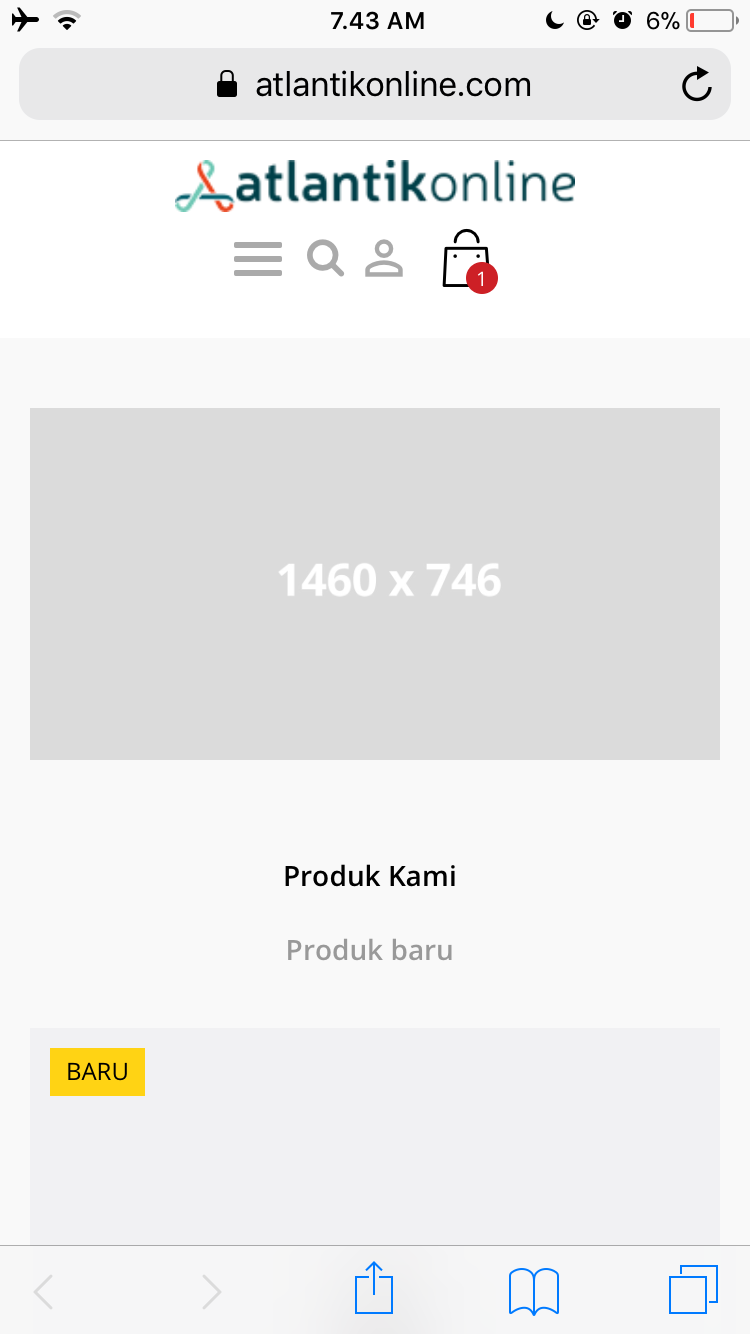Open Safari share sheet
Screen dimensions: 750x1334
(375, 1289)
